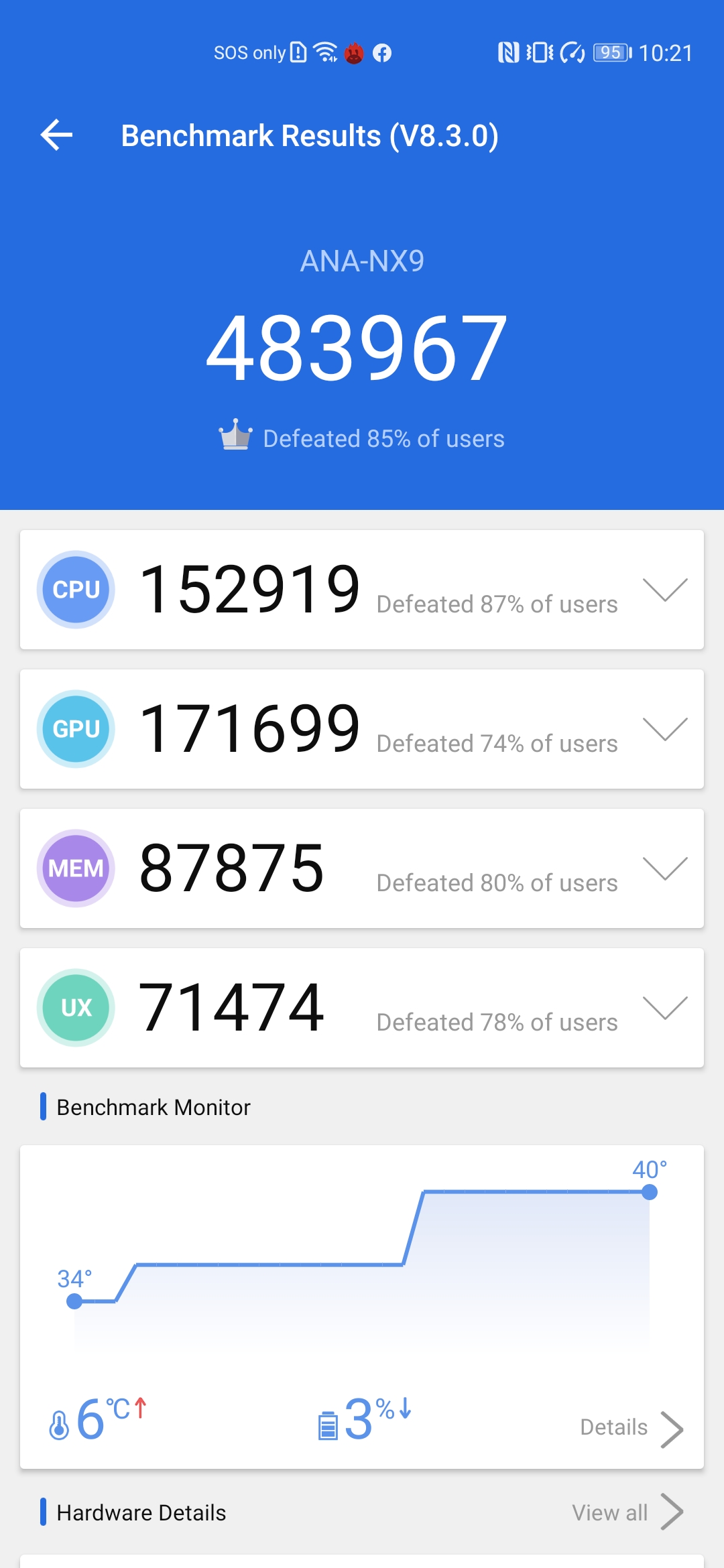Expand the UX score breakdown
This screenshot has height=1568, width=724.
[x=665, y=1008]
